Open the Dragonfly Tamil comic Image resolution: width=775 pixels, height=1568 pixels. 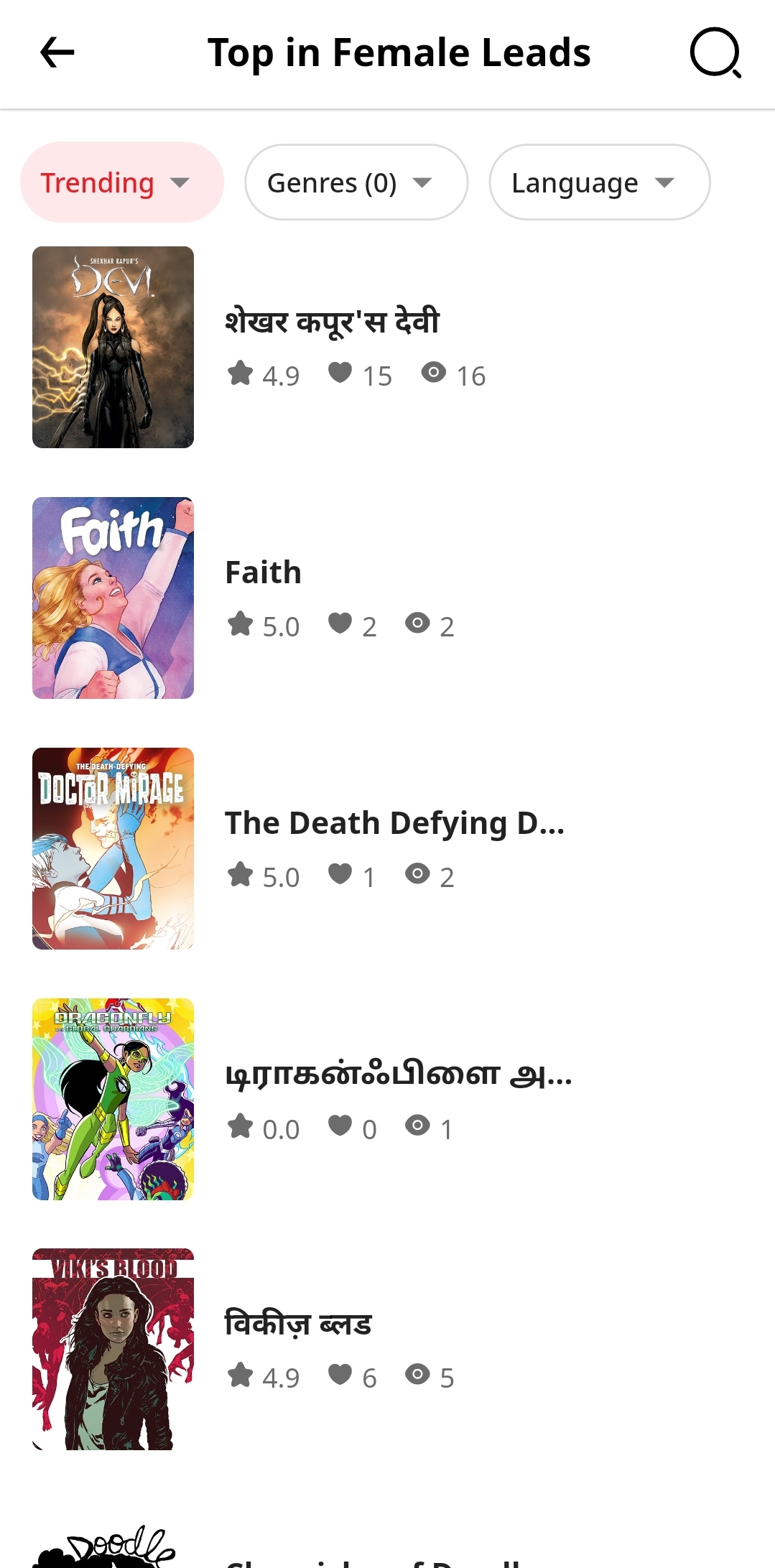click(x=398, y=1075)
